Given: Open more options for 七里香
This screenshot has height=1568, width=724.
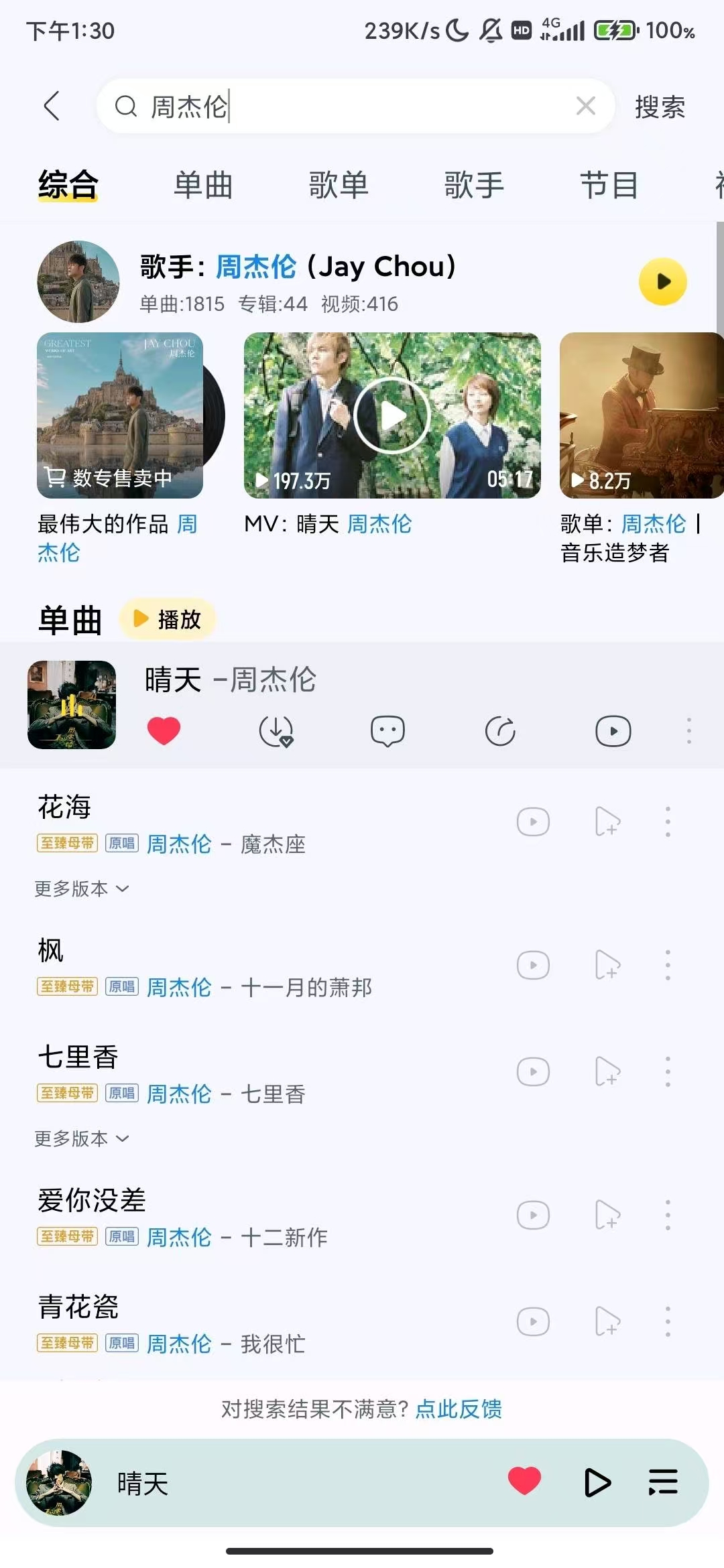Looking at the screenshot, I should (x=668, y=1072).
